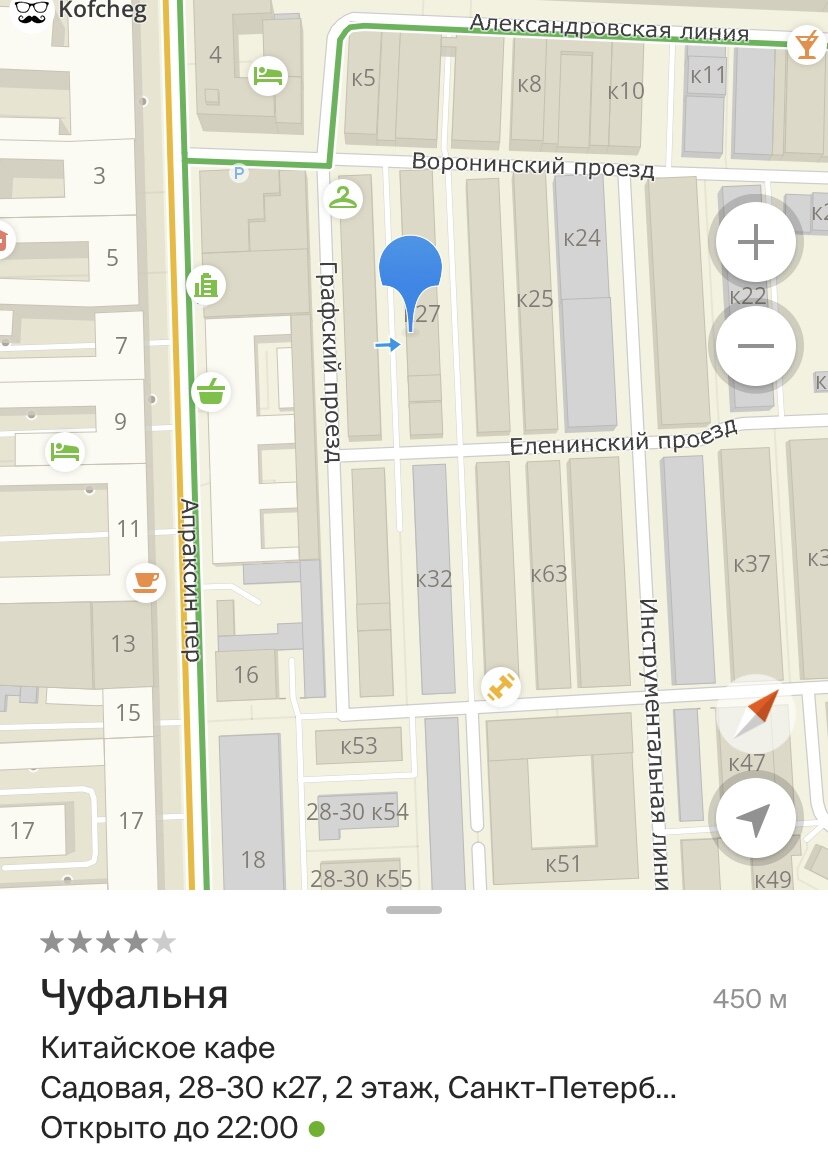The height and width of the screenshot is (1153, 828).
Task: Tap the green office building marker
Action: coord(206,286)
